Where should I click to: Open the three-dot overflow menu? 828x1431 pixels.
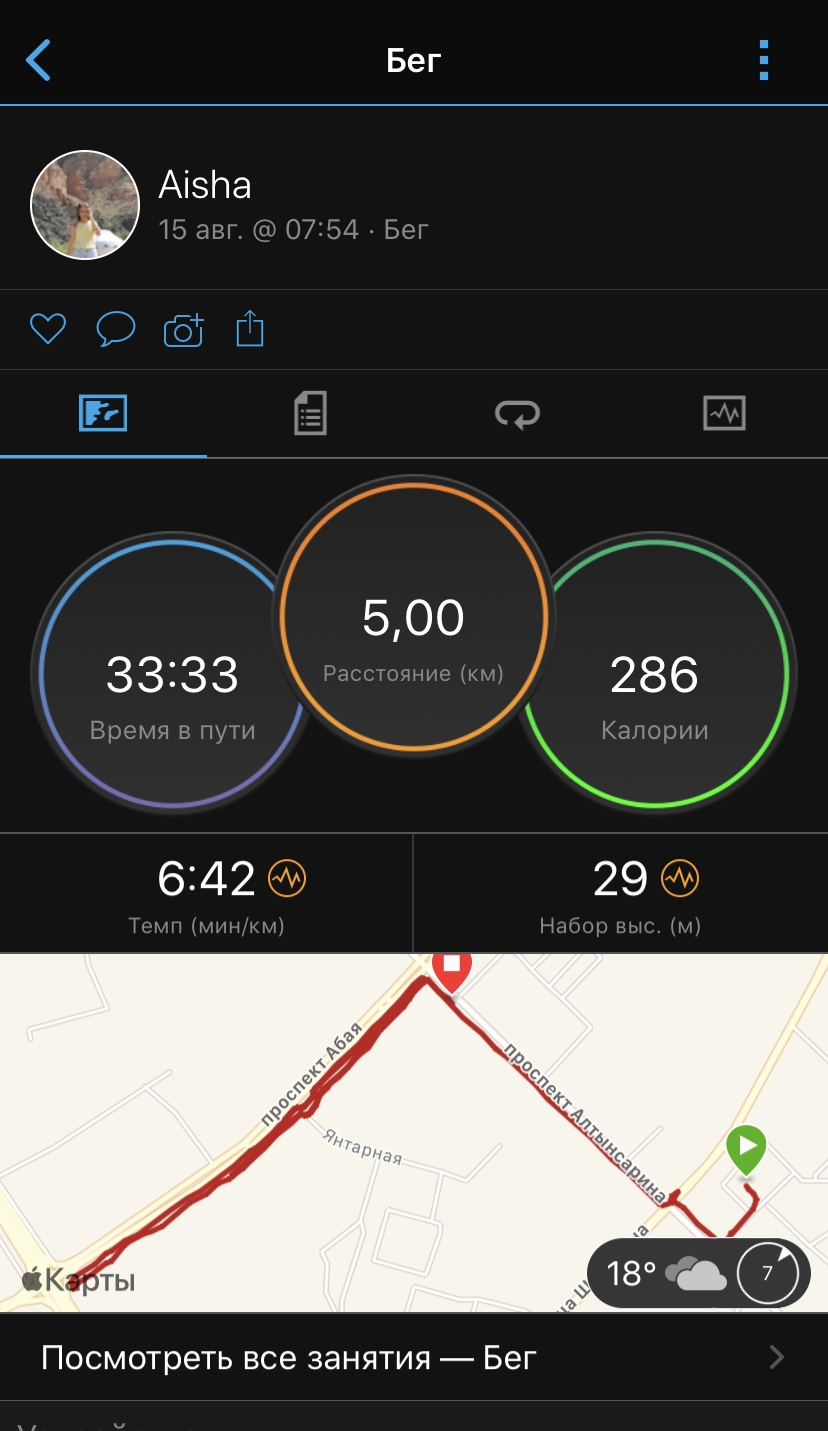pyautogui.click(x=764, y=61)
